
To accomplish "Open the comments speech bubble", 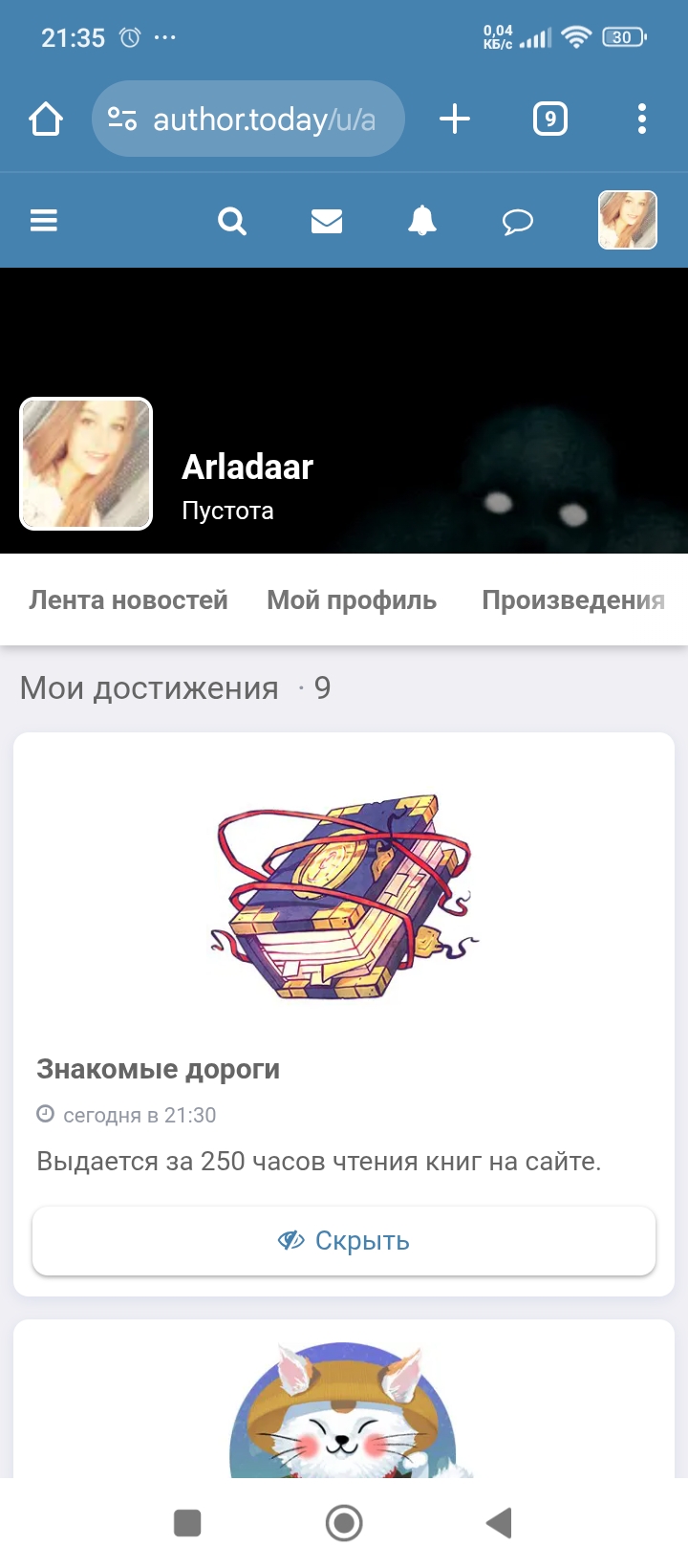I will pyautogui.click(x=517, y=223).
